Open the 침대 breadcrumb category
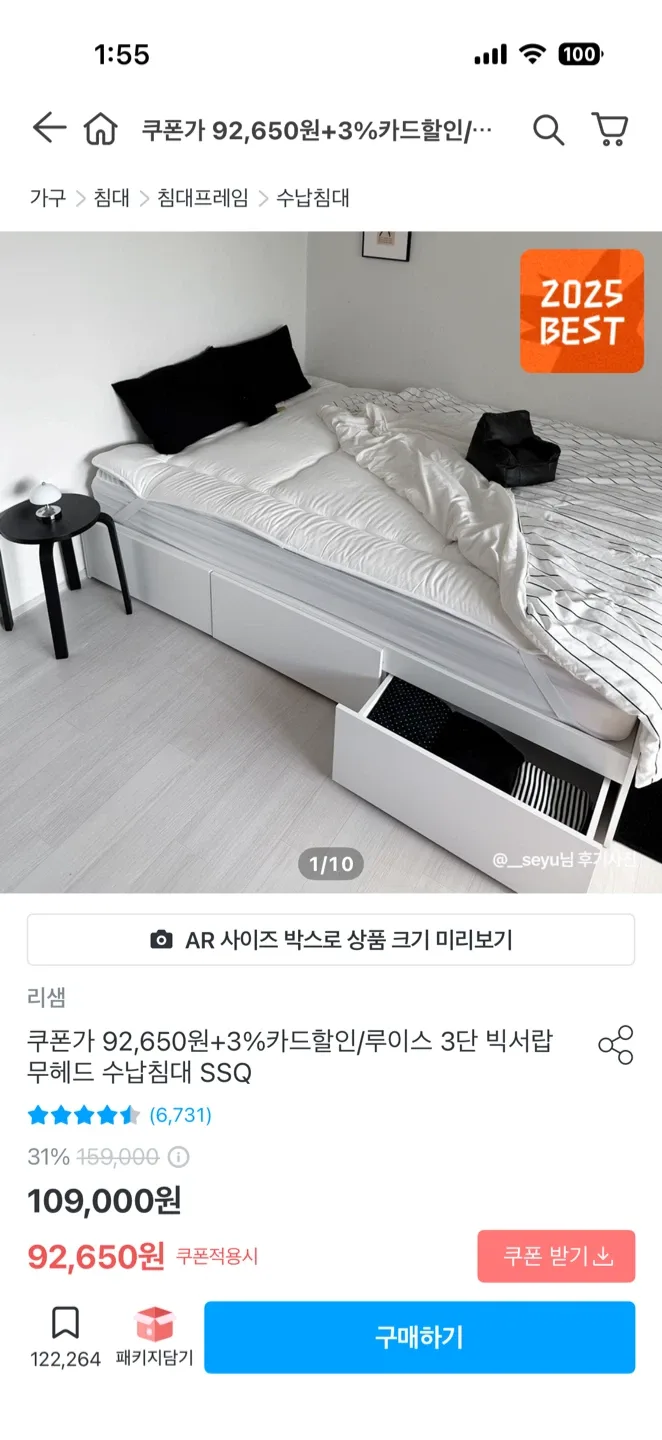 pyautogui.click(x=111, y=198)
